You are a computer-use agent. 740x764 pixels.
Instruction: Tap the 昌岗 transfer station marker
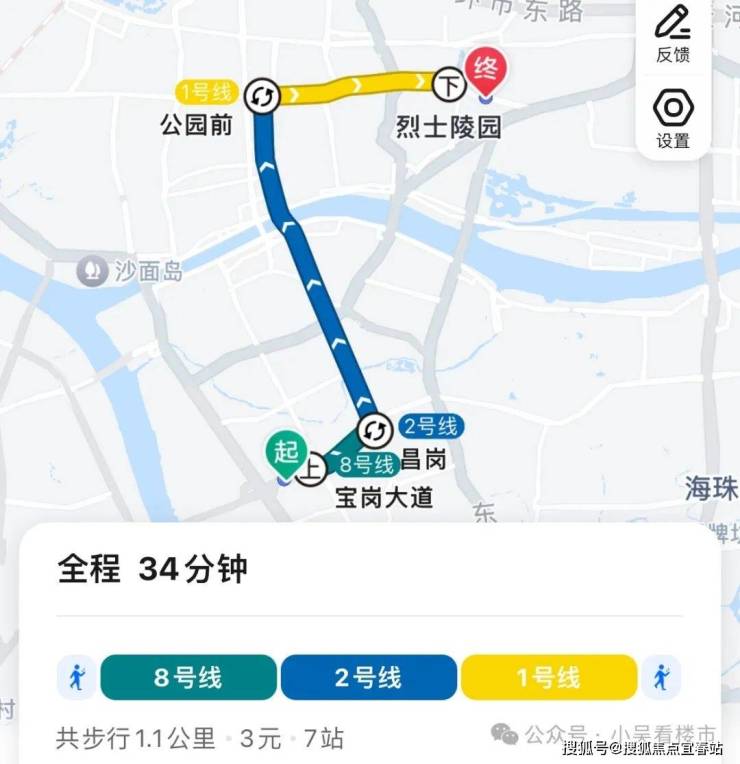tap(375, 431)
